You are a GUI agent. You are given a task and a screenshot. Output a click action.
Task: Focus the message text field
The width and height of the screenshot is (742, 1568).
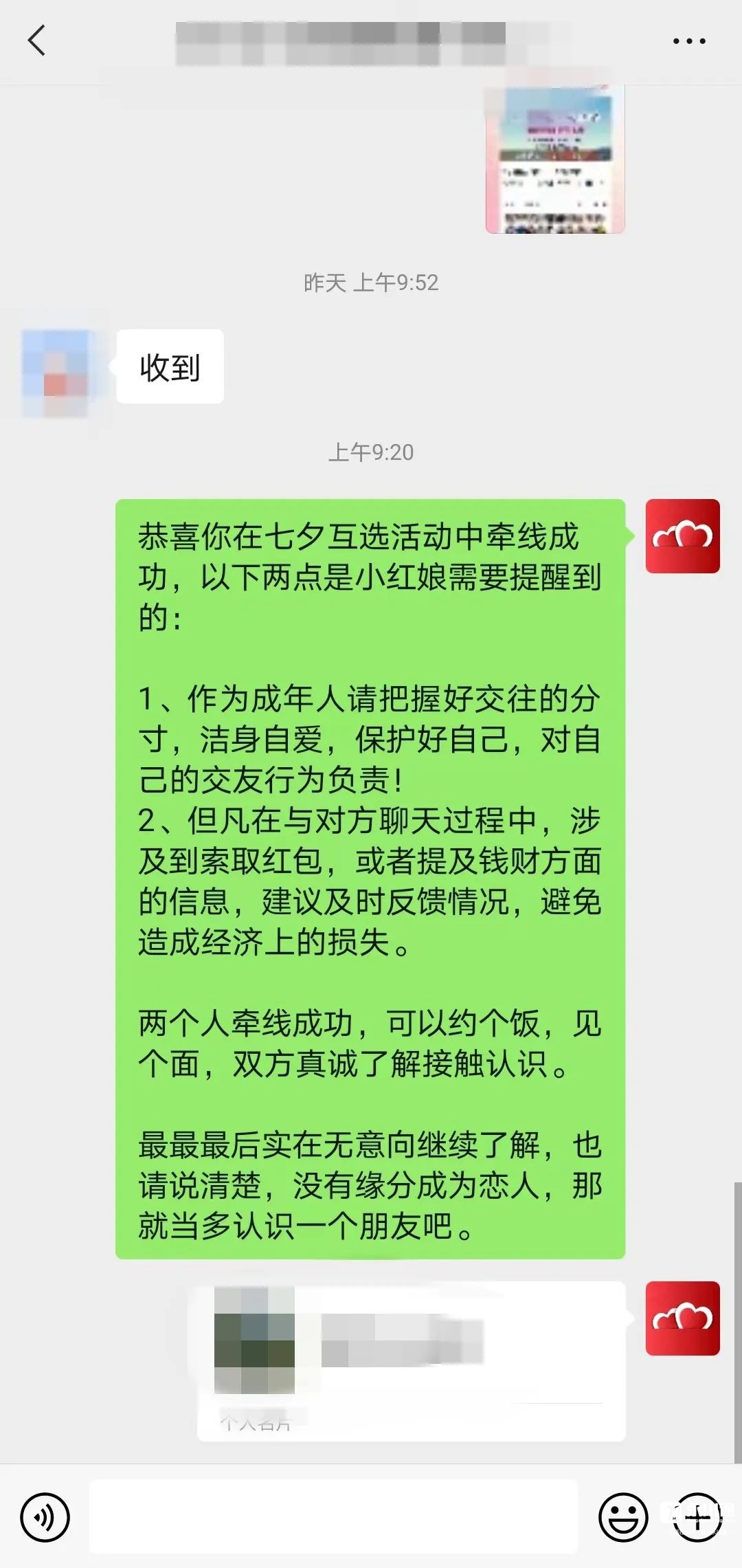click(334, 1517)
